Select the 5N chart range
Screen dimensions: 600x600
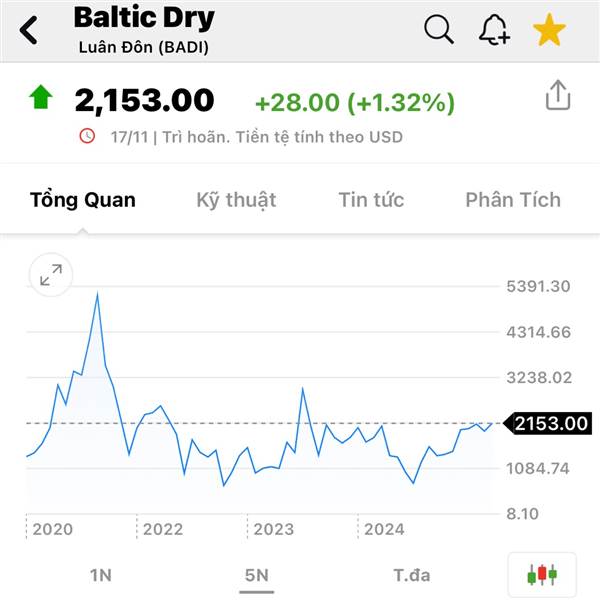pos(257,575)
